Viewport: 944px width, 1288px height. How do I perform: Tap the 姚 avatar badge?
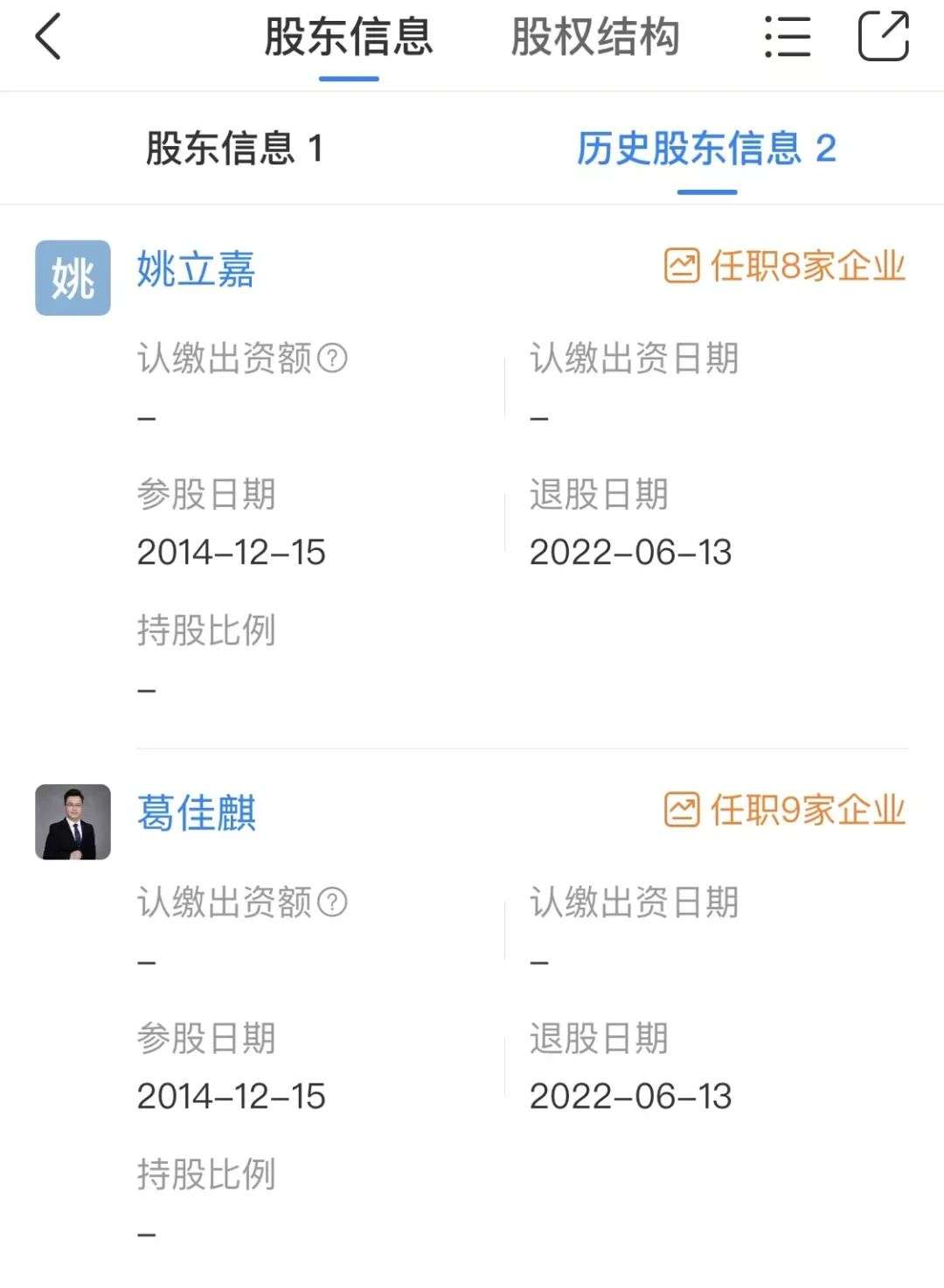click(73, 278)
